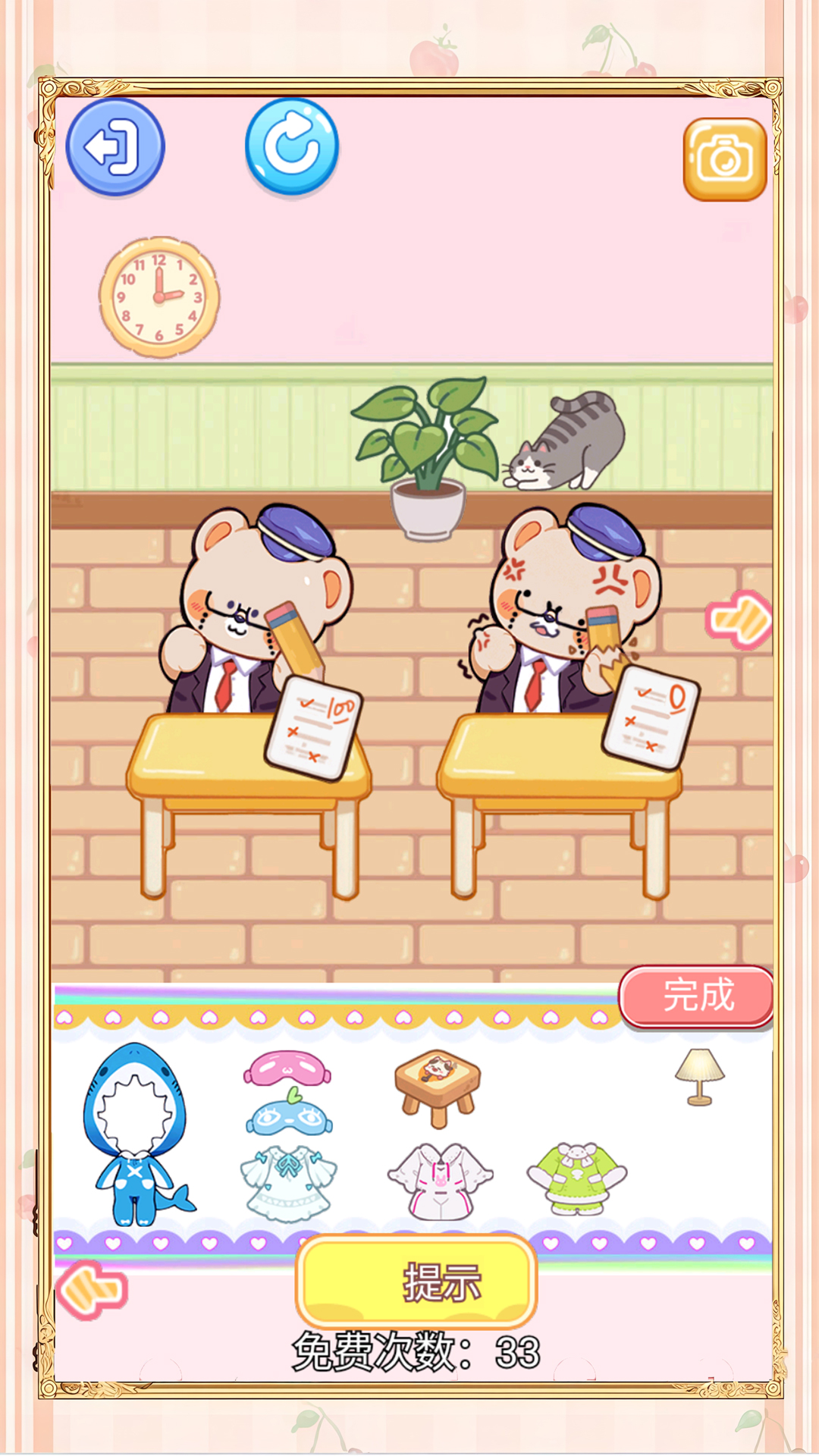Reset the scene with the refresh button
Screen dimensions: 819x1456
[292, 146]
